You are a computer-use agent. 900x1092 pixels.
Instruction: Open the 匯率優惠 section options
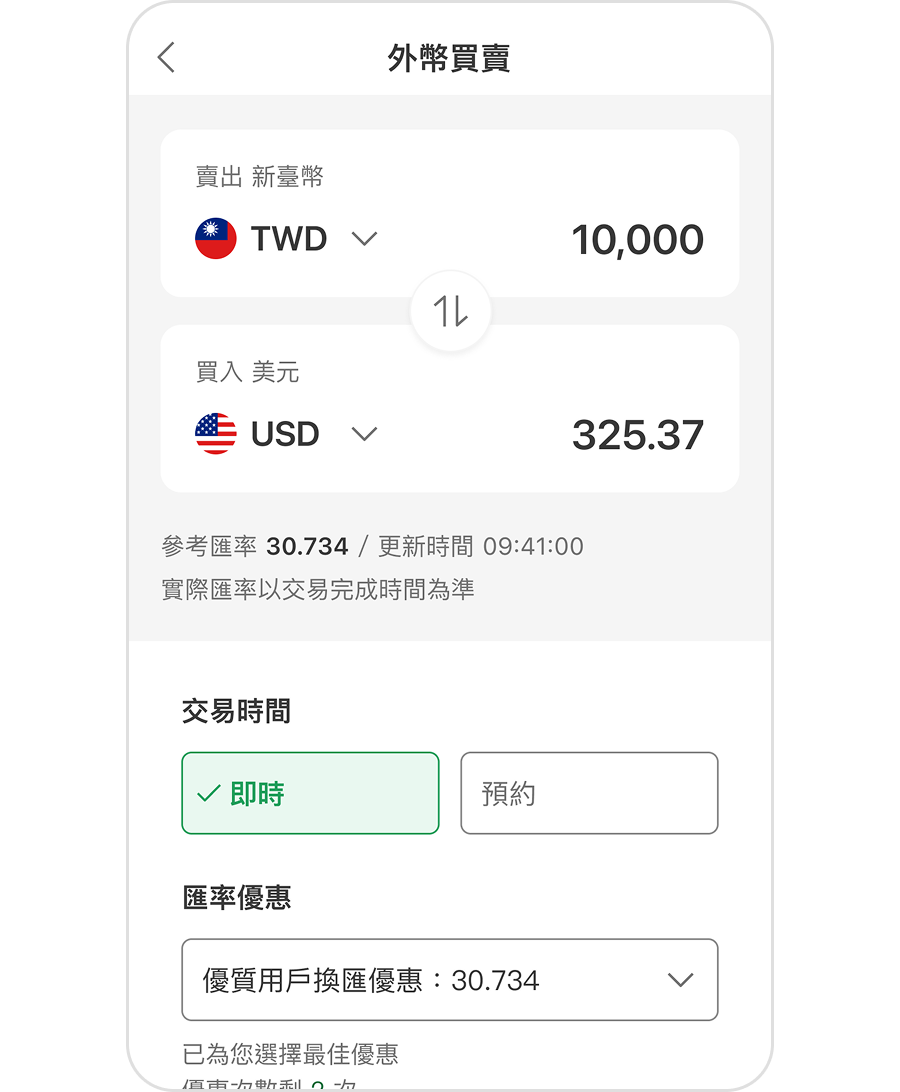(450, 980)
